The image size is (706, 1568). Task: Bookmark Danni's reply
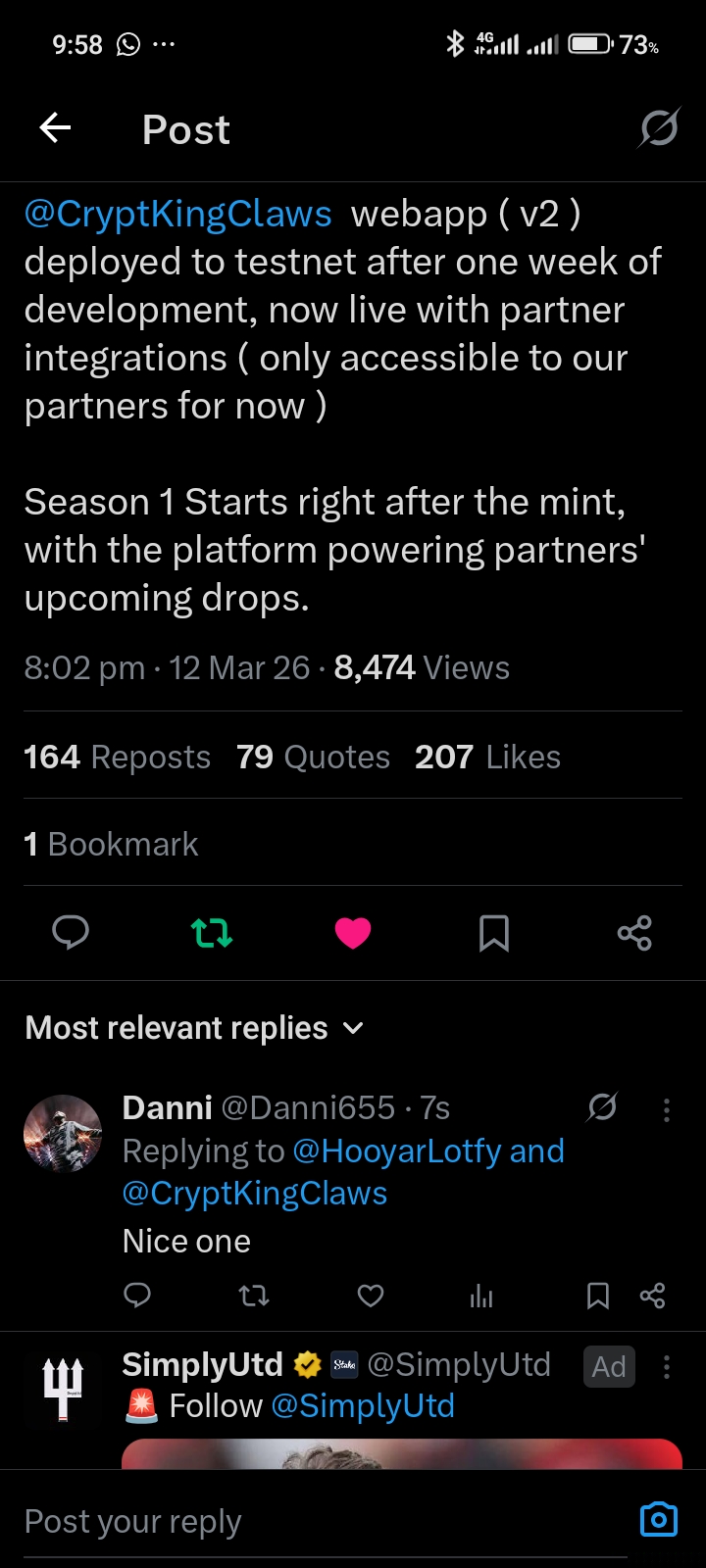tap(598, 1296)
